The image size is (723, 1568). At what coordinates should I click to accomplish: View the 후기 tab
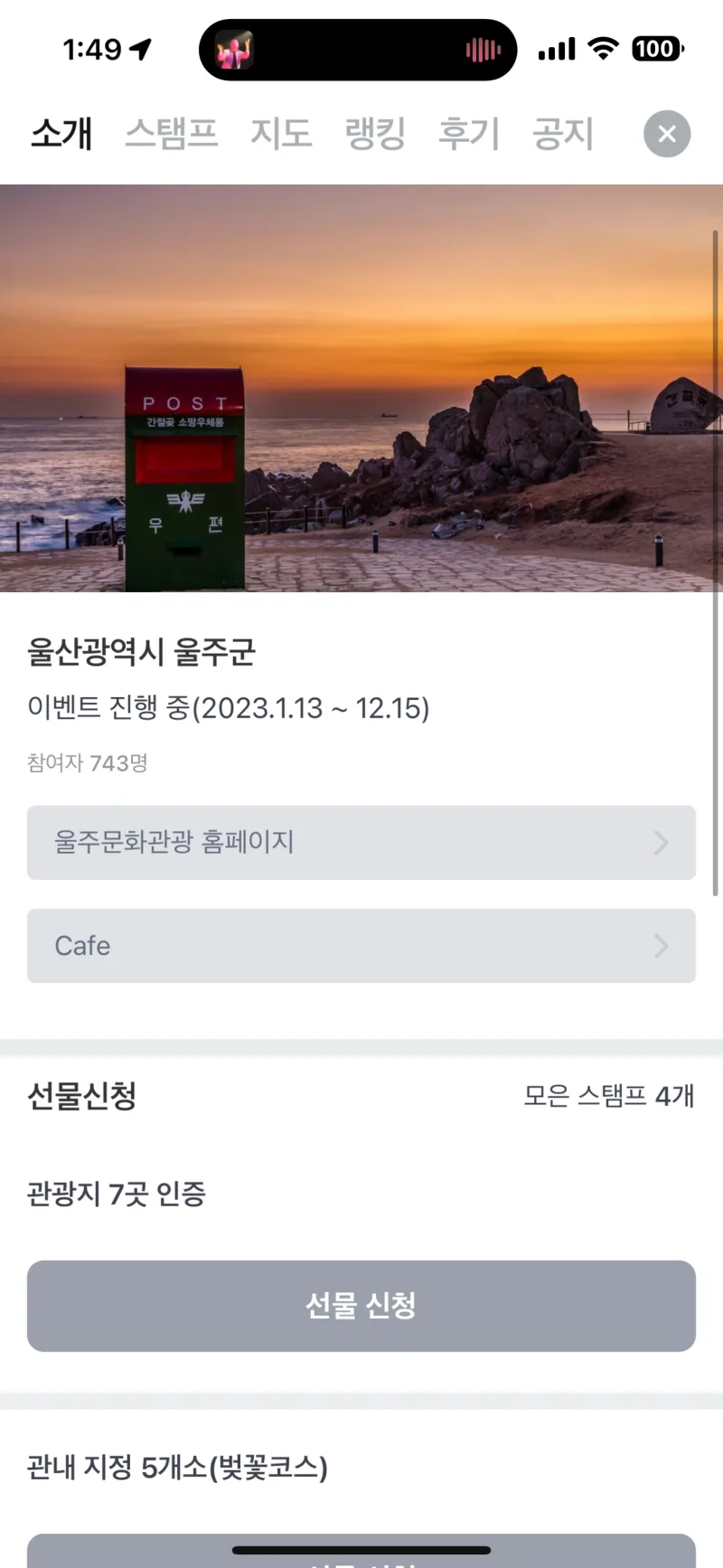468,134
